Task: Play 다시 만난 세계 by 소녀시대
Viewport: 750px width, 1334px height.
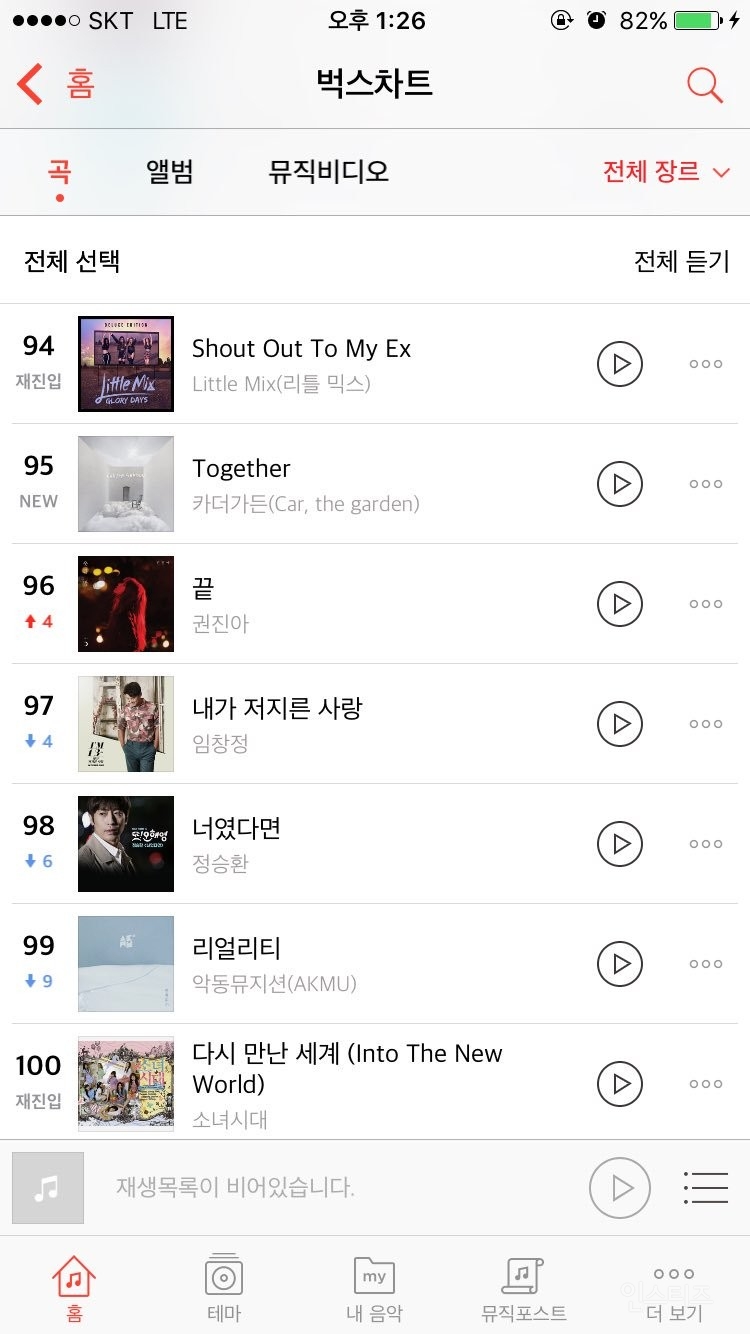Action: (x=620, y=1084)
